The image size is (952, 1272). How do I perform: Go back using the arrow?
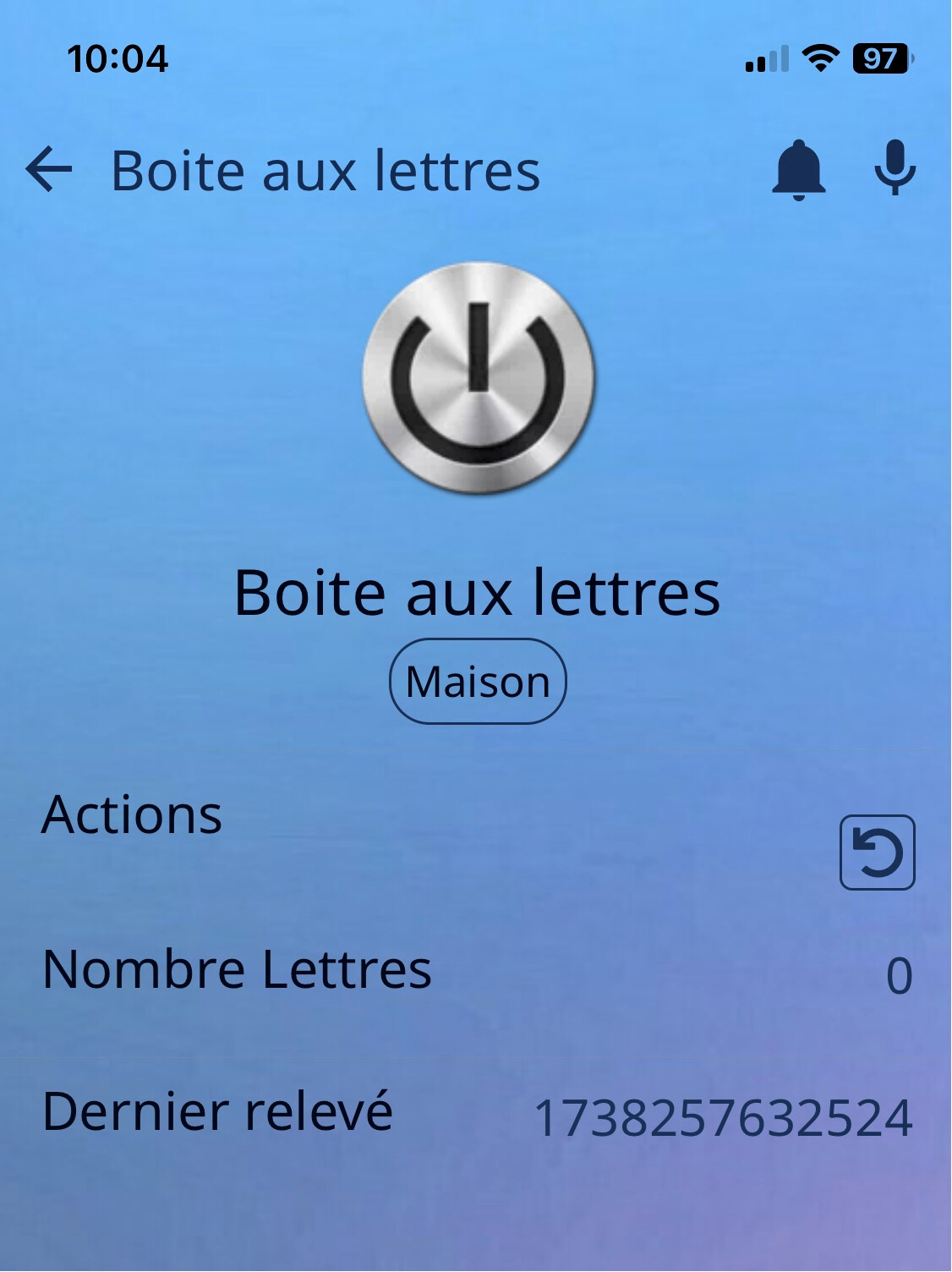[x=49, y=170]
